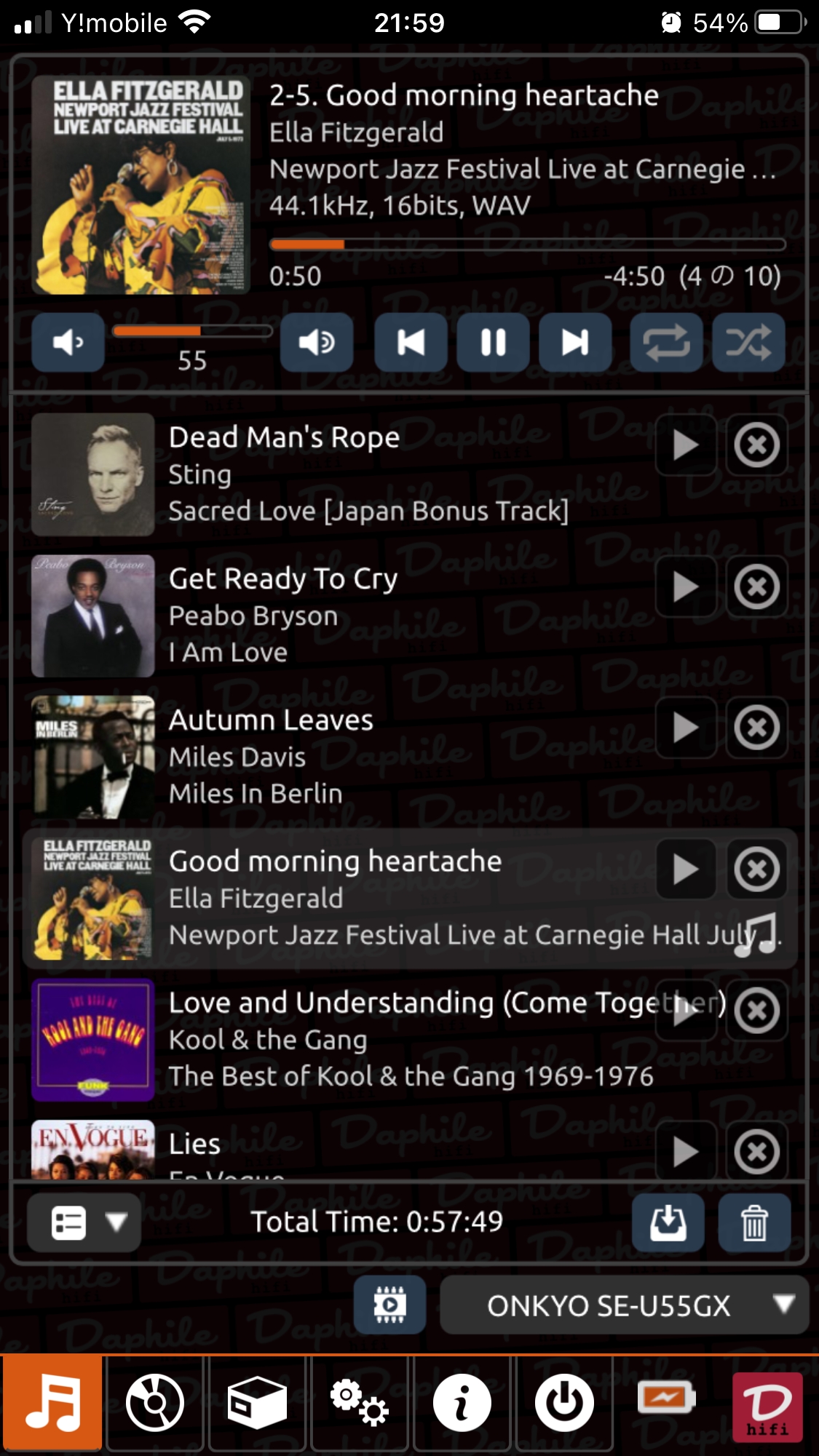Play Dead Man's Rope by Sting
The height and width of the screenshot is (1456, 819).
coord(685,445)
